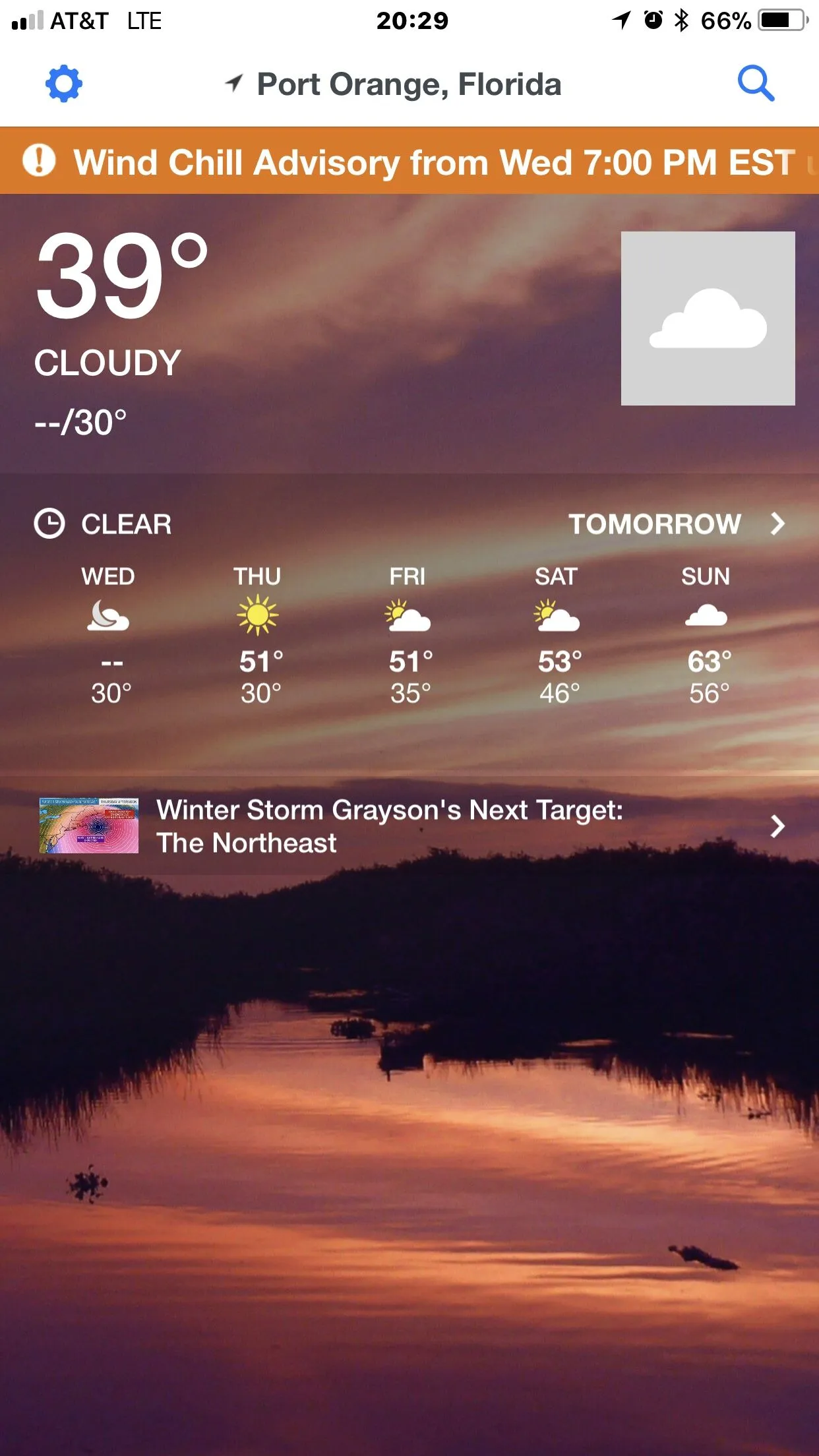Open the hourly CLEAR forecast
Image resolution: width=819 pixels, height=1456 pixels.
(x=104, y=524)
